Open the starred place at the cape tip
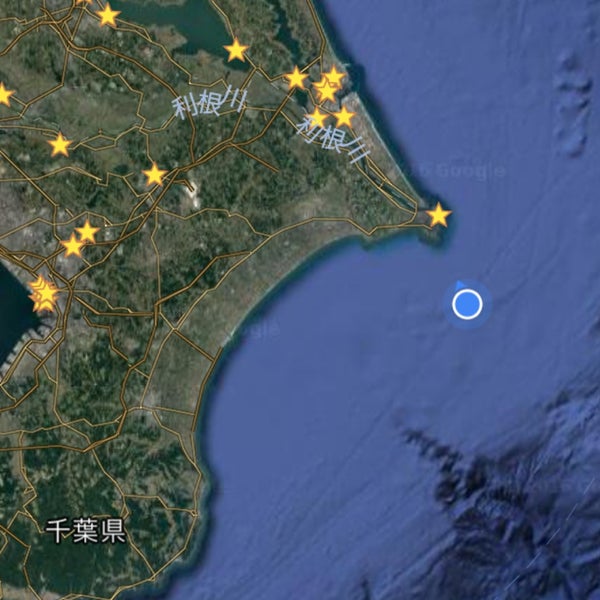 tap(438, 215)
